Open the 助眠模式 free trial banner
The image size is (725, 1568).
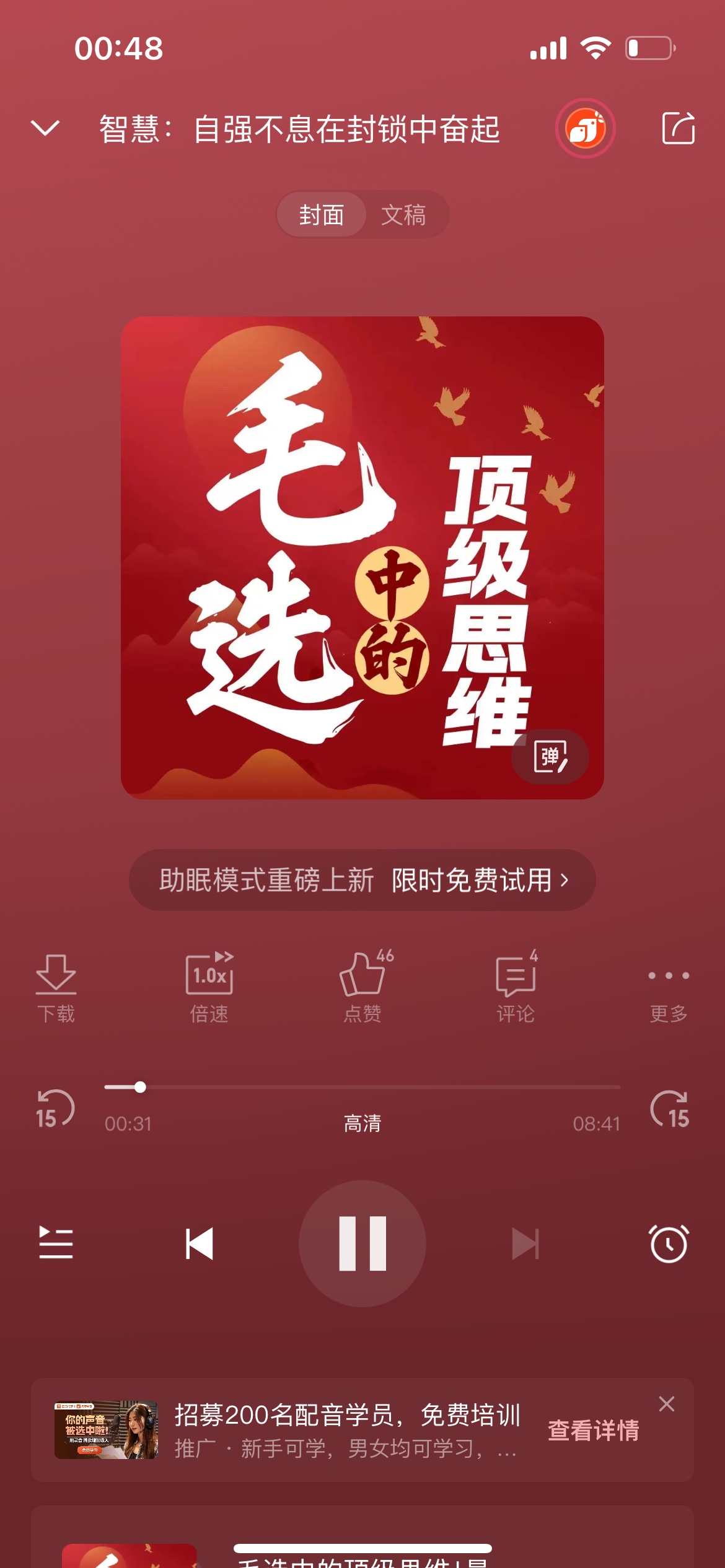pos(362,880)
